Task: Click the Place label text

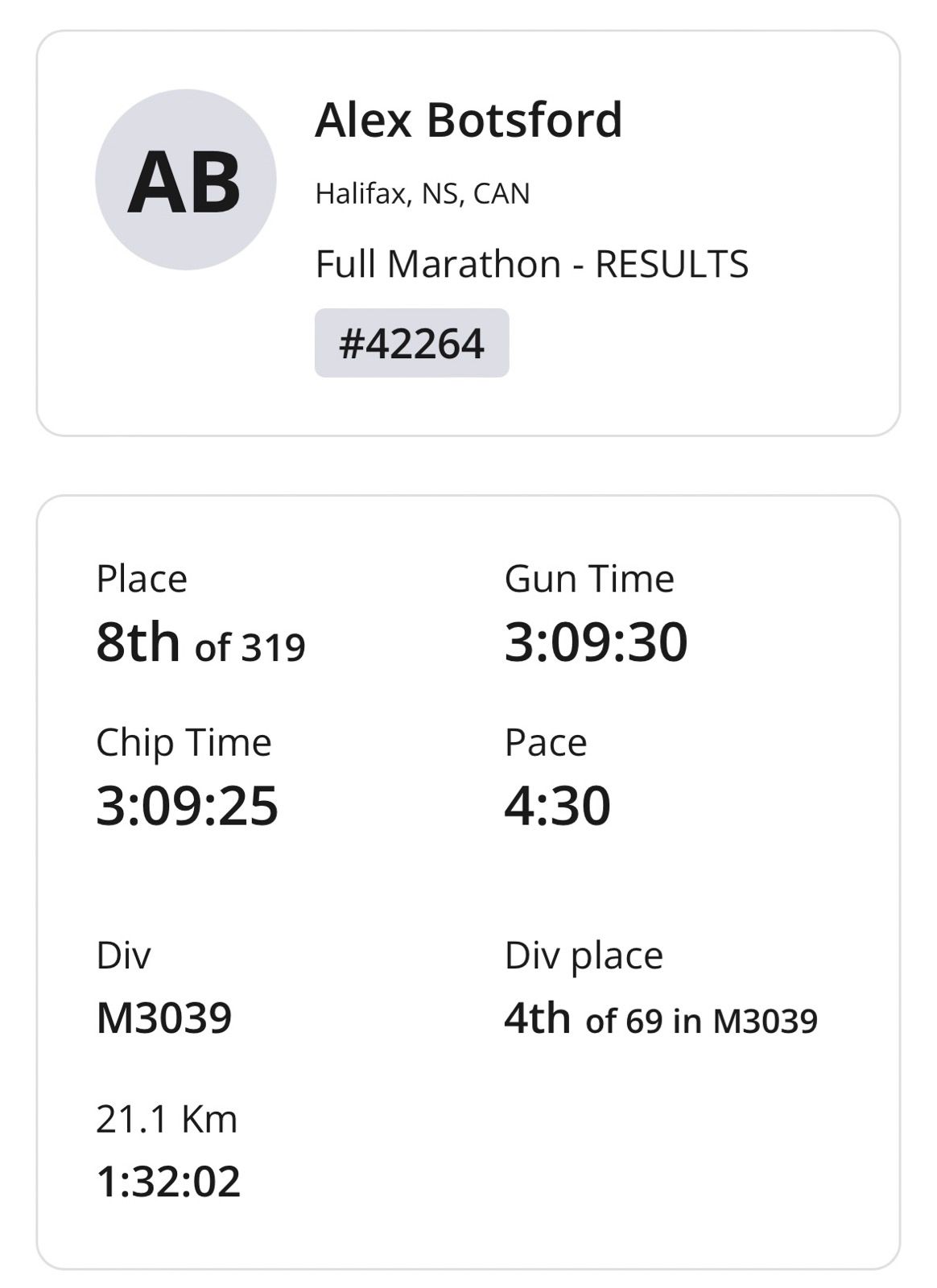Action: point(142,577)
